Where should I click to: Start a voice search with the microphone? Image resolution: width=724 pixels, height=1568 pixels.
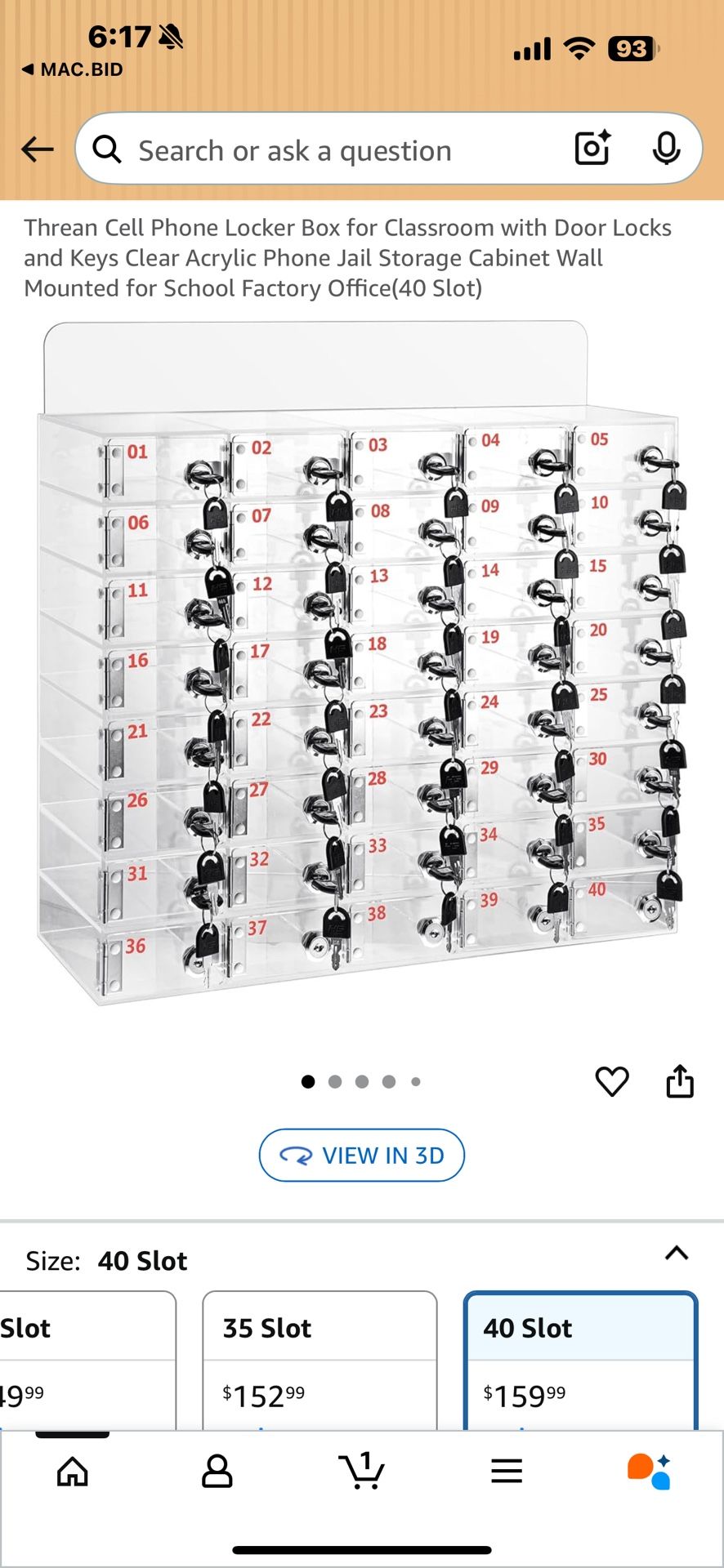(668, 149)
